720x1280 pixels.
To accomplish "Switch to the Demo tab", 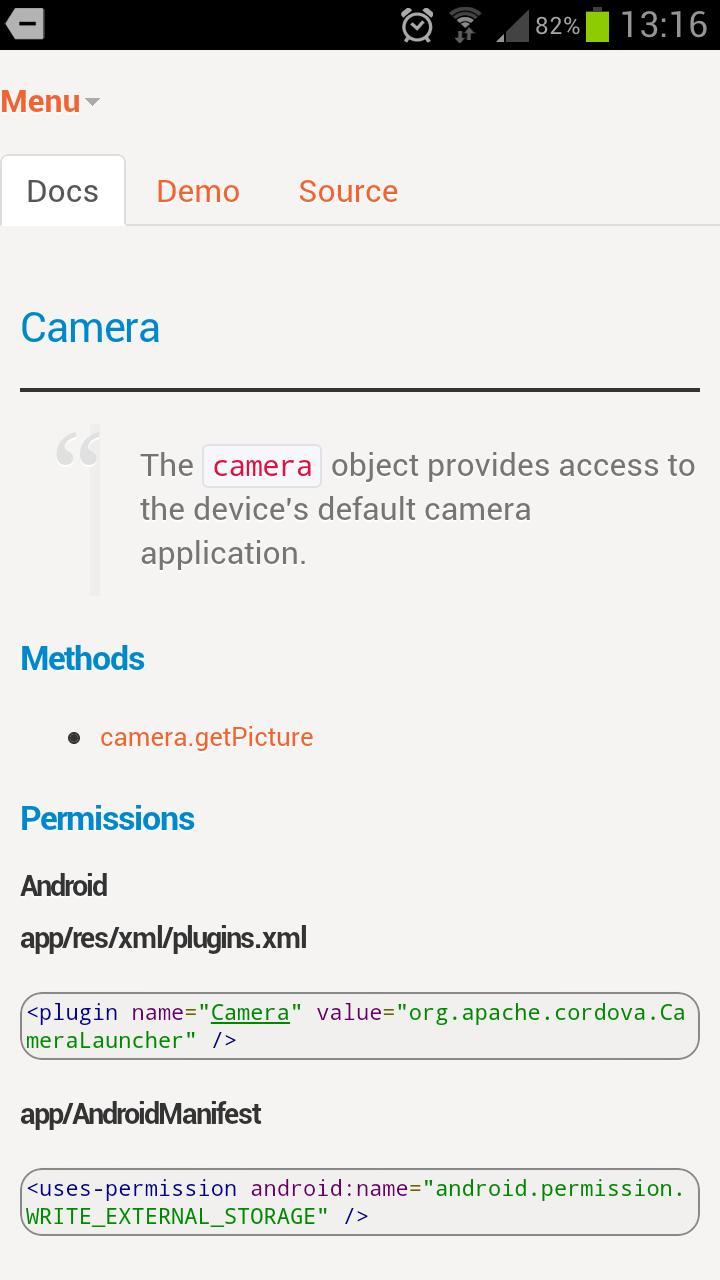I will point(198,191).
